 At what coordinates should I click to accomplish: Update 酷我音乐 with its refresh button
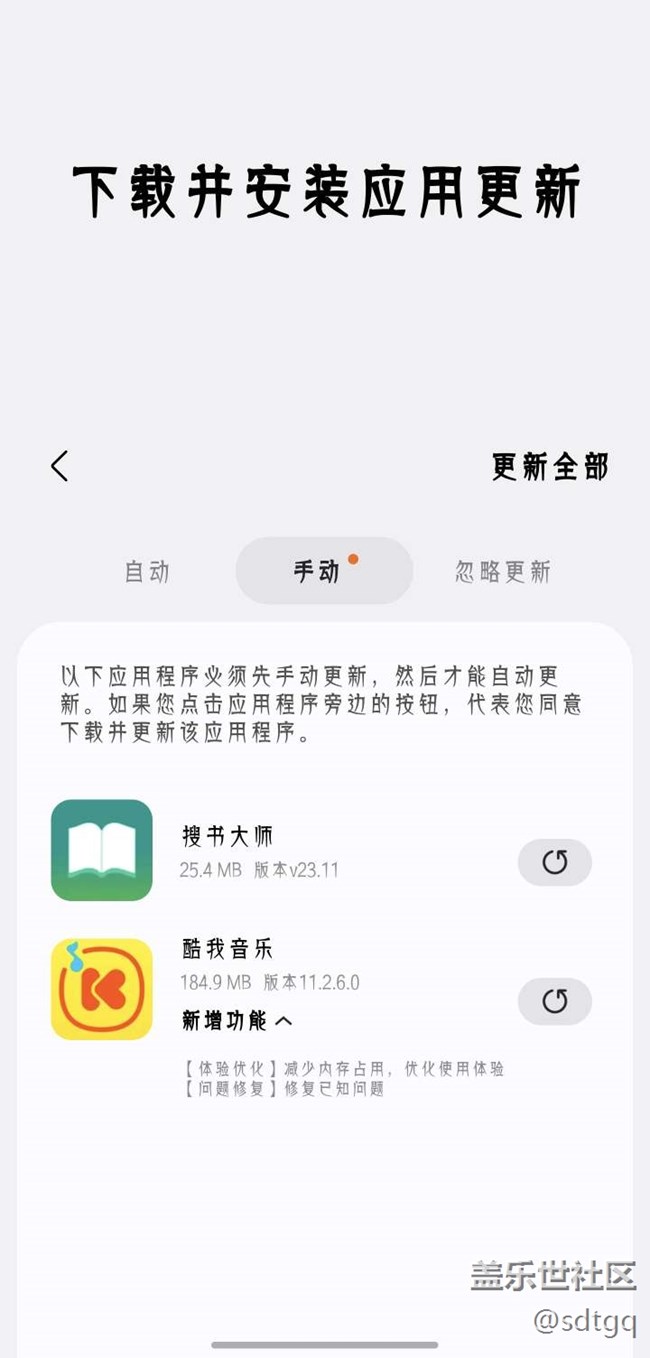pos(555,1001)
